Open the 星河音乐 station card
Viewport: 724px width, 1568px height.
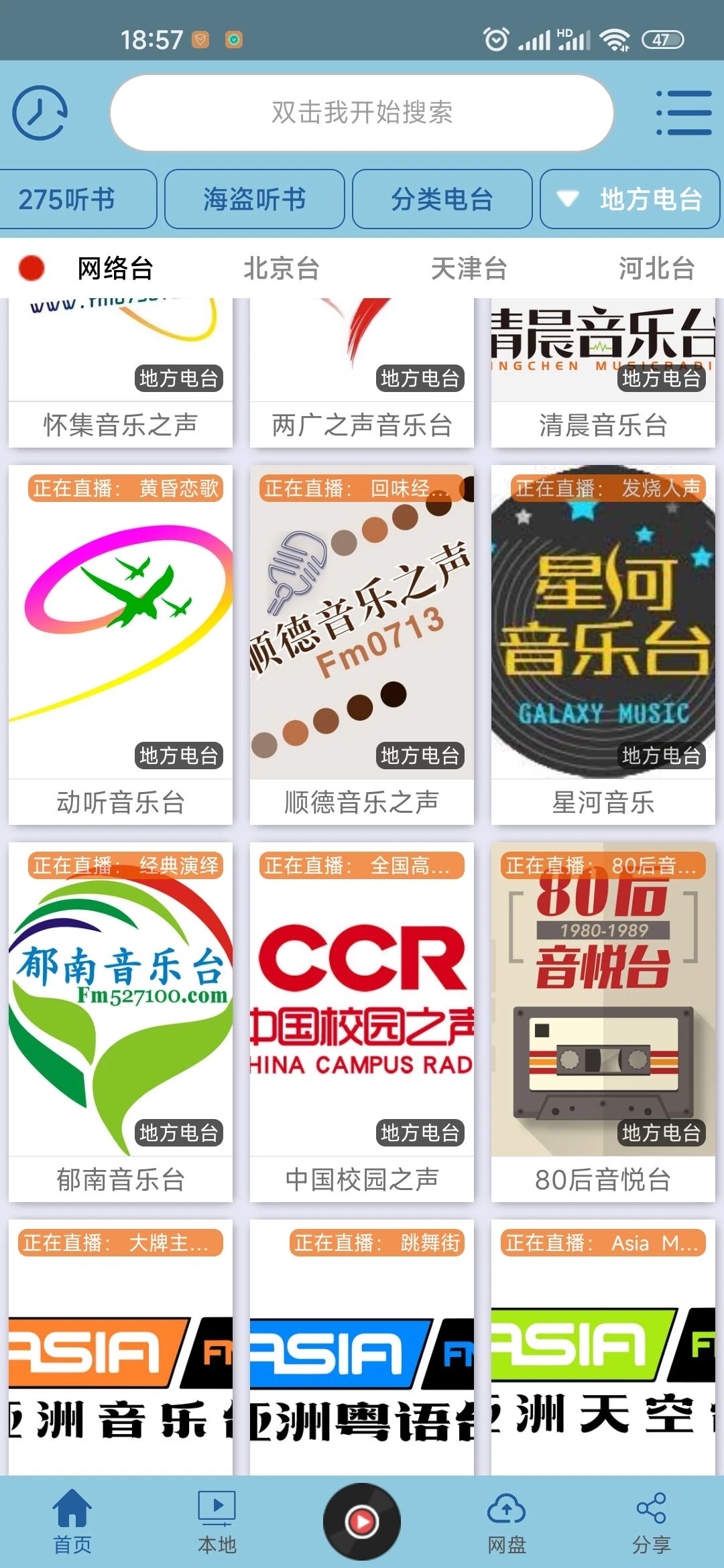603,643
